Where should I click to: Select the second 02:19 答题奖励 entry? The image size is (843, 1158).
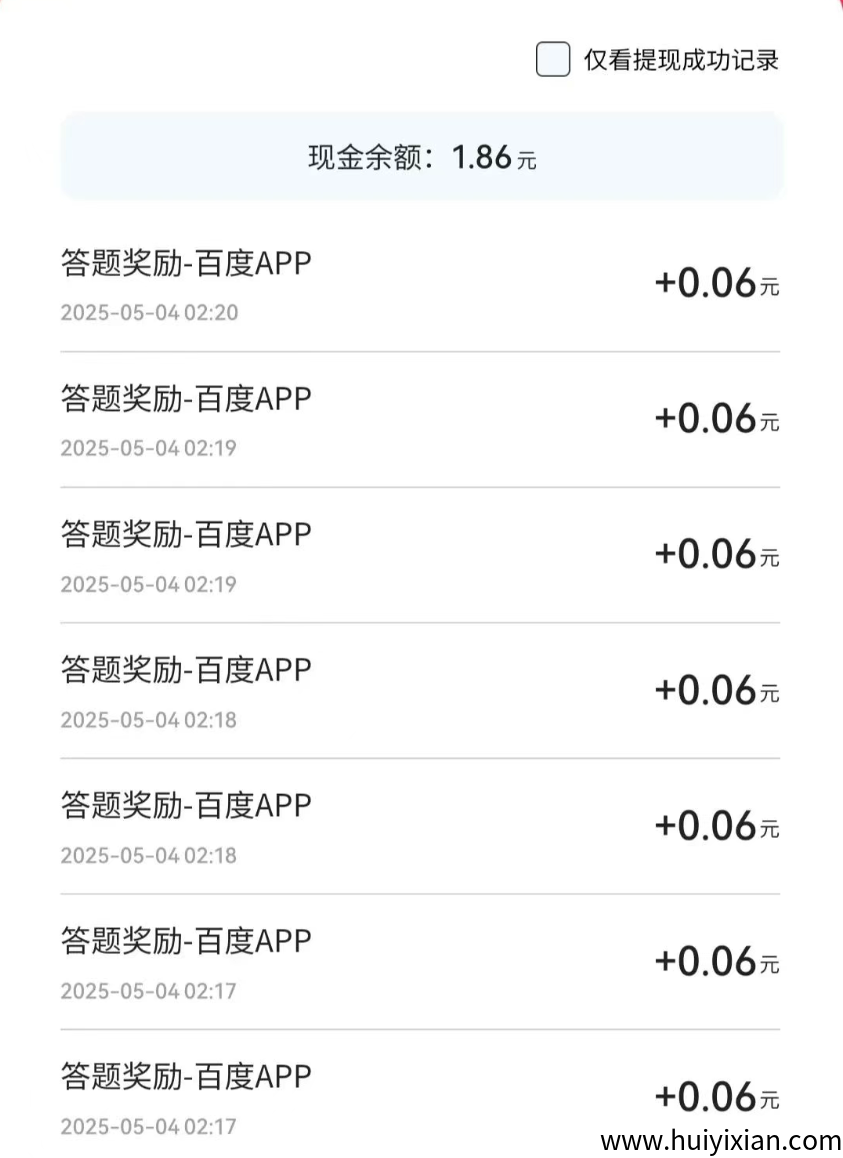coord(185,535)
